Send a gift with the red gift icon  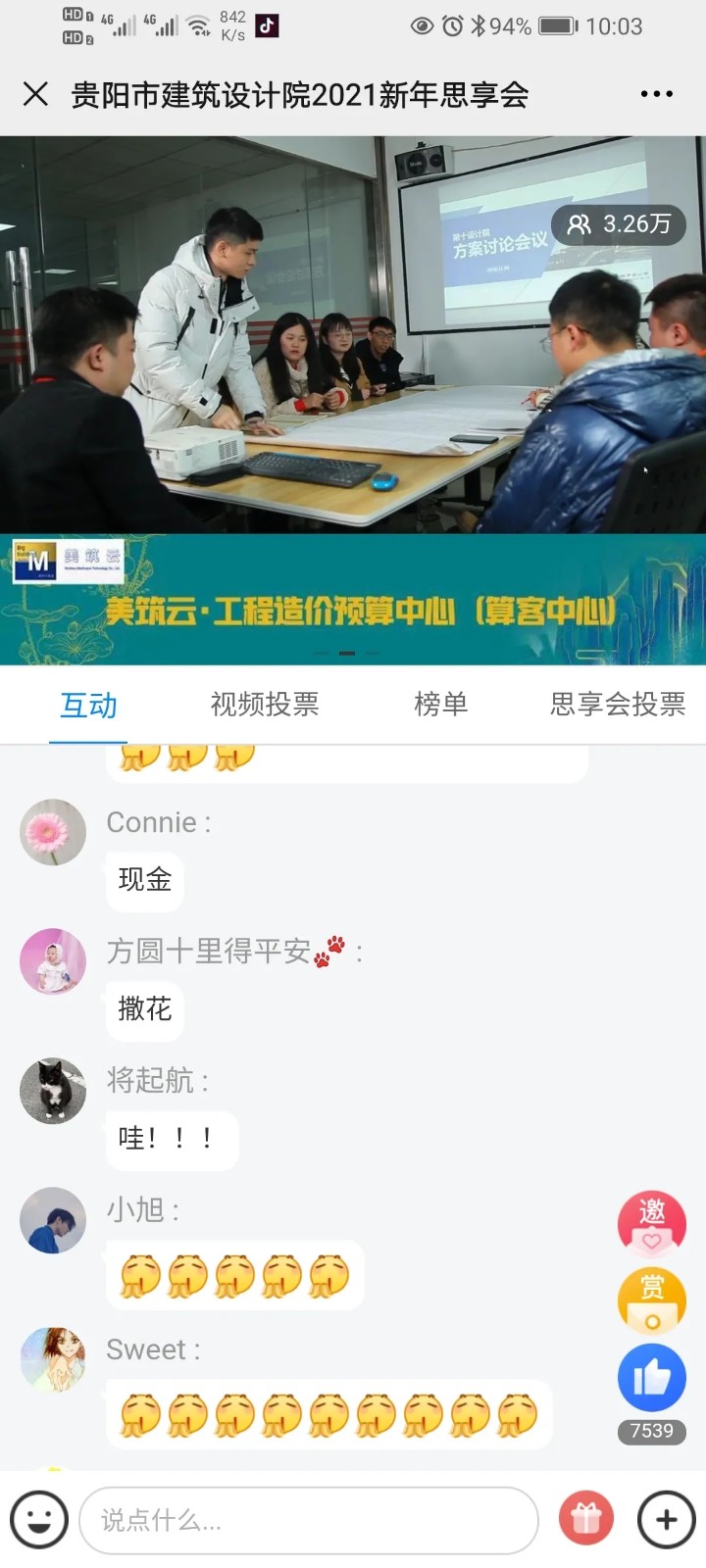[x=585, y=1520]
